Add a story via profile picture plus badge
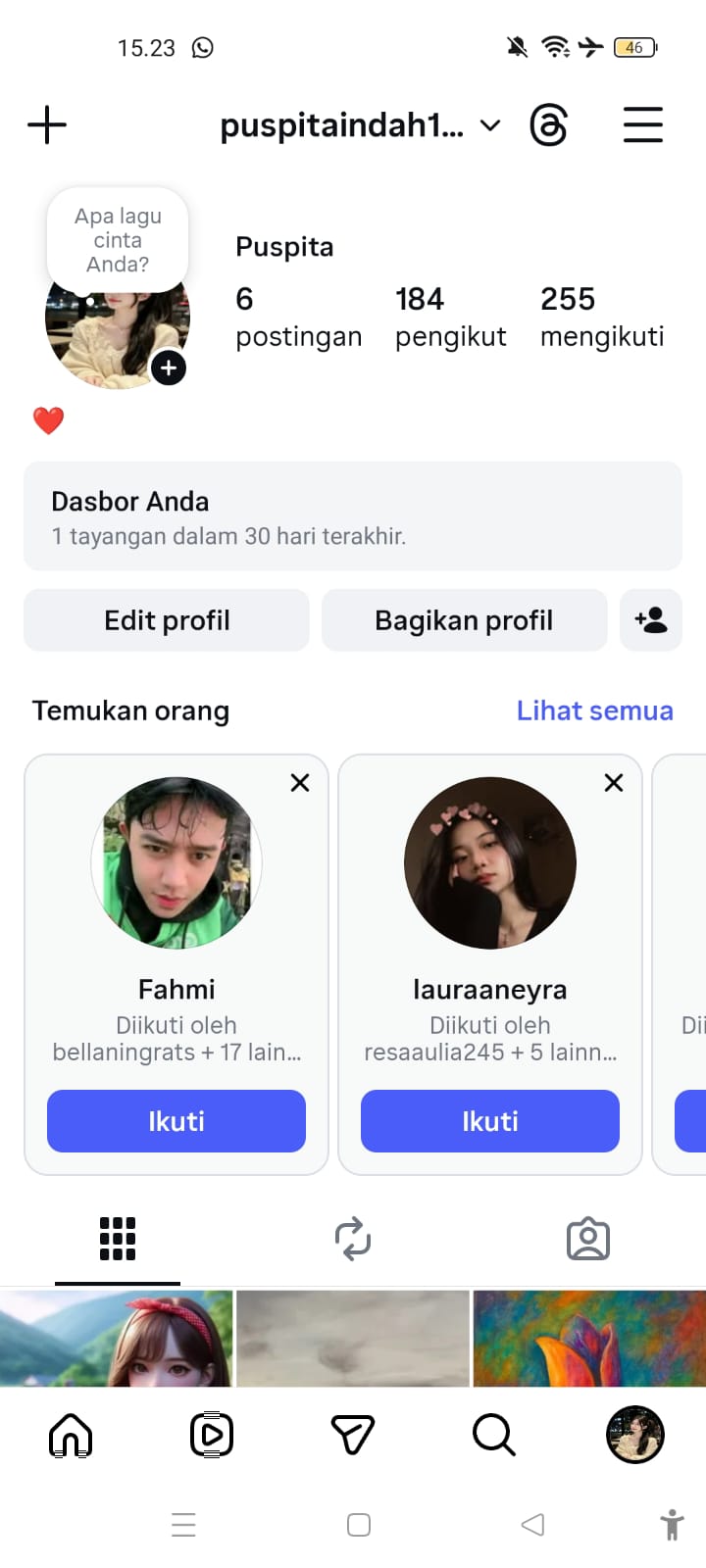 pyautogui.click(x=169, y=367)
